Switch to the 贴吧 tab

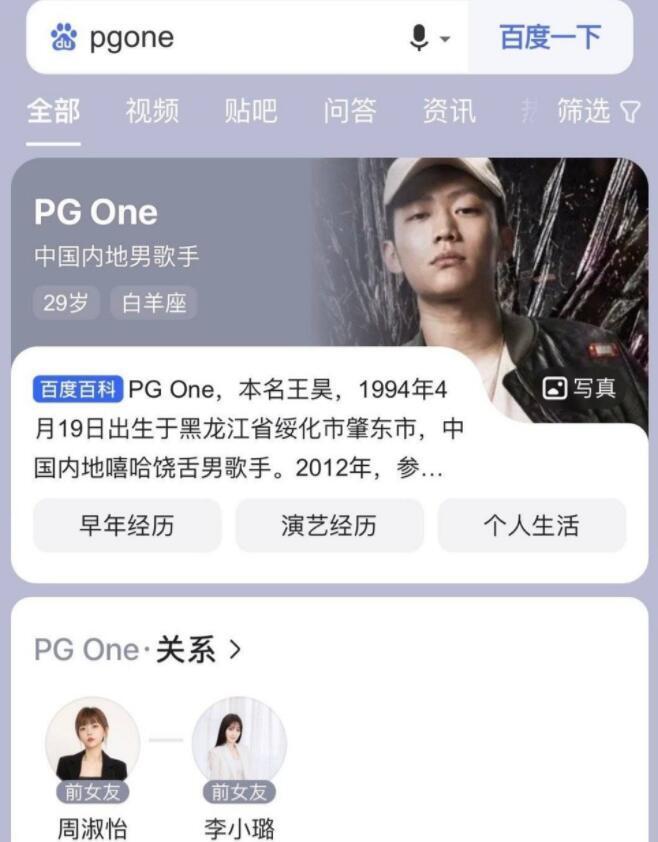(x=250, y=111)
